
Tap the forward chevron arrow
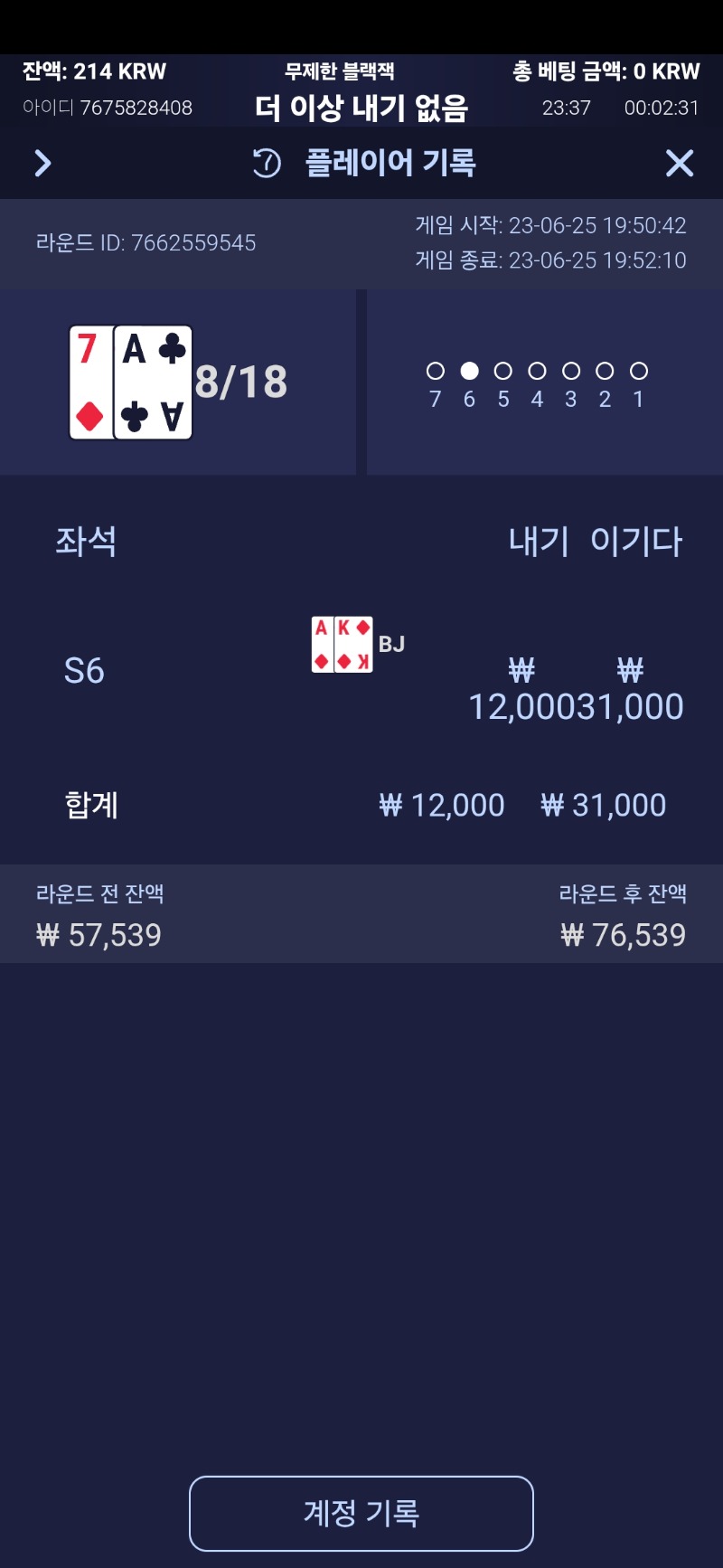[42, 163]
